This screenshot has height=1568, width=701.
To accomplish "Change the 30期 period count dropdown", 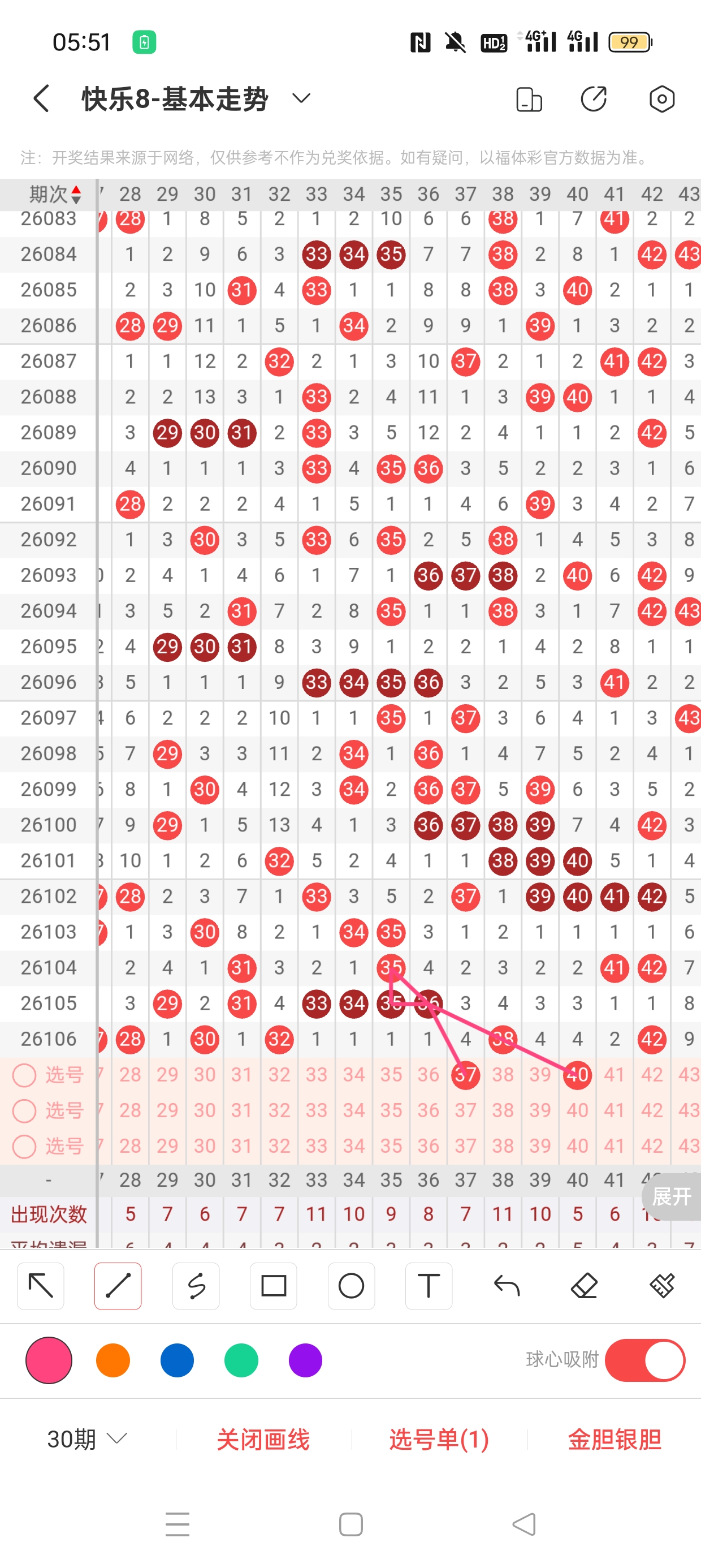I will tap(87, 1439).
